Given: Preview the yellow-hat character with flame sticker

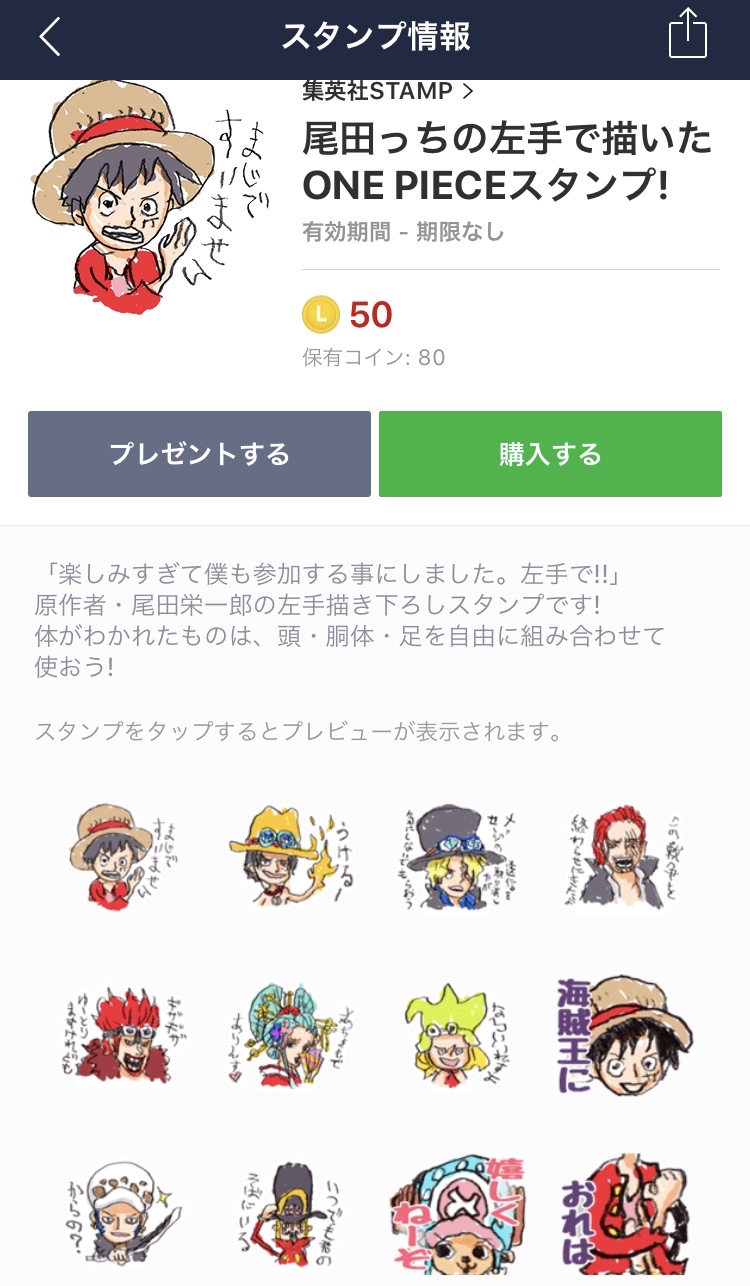Looking at the screenshot, I should (291, 855).
